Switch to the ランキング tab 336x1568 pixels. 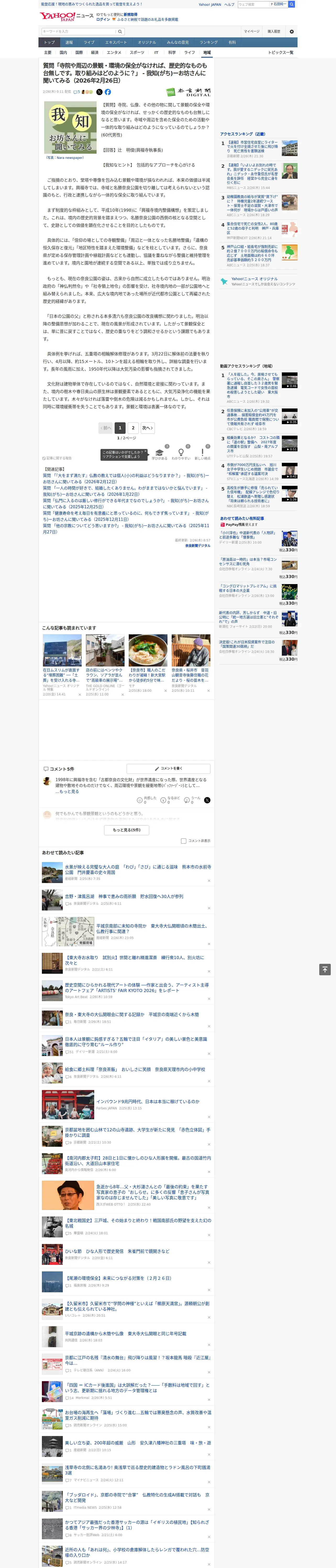[209, 43]
